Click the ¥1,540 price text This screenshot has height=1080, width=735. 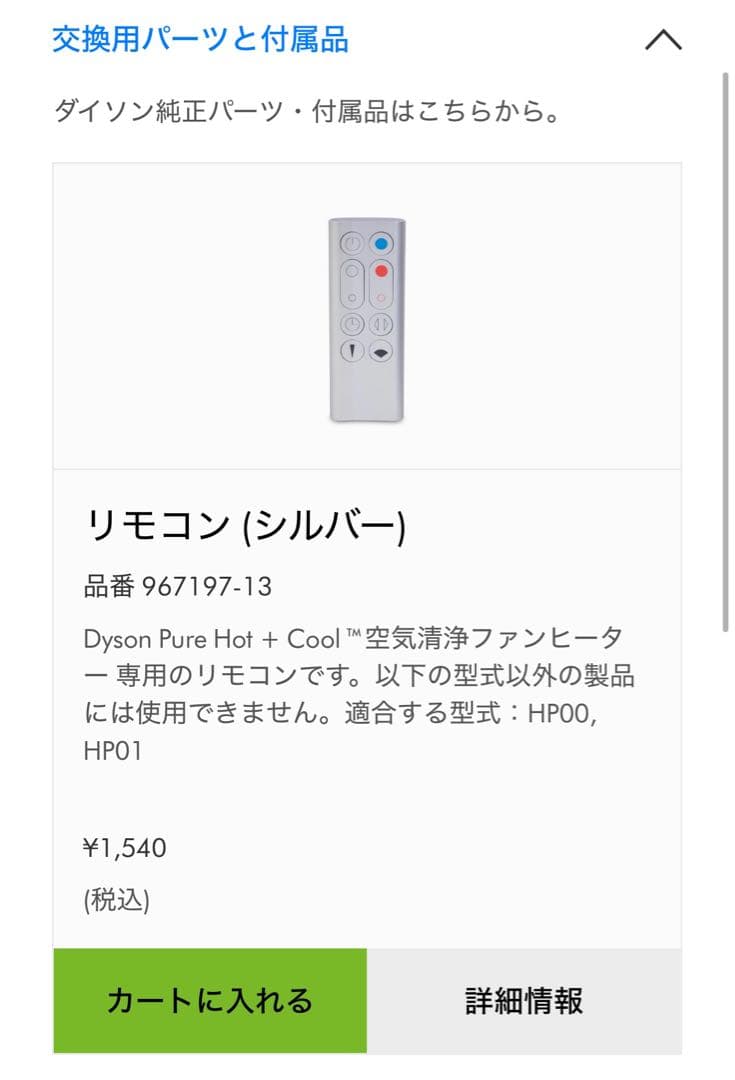(x=122, y=849)
